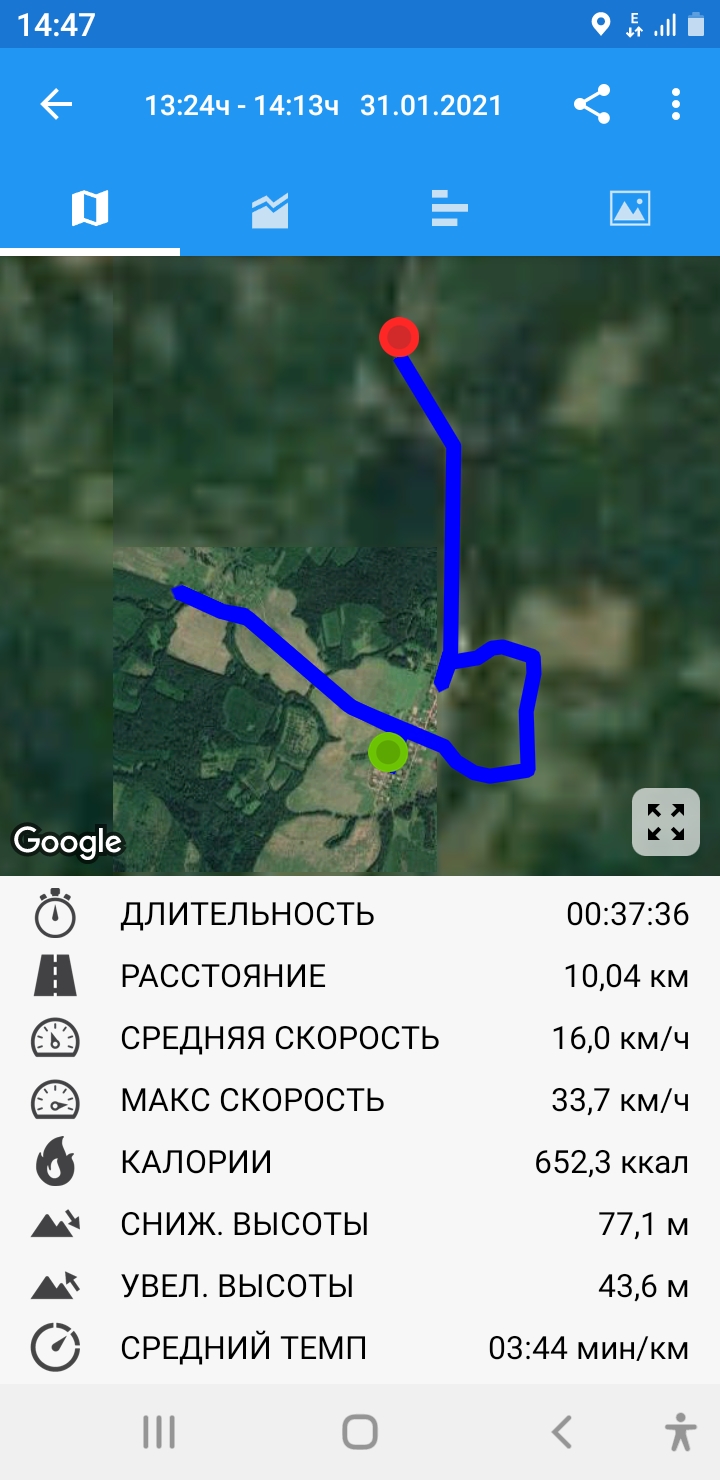720x1480 pixels.
Task: Open recent apps from navigation bar
Action: click(159, 1432)
